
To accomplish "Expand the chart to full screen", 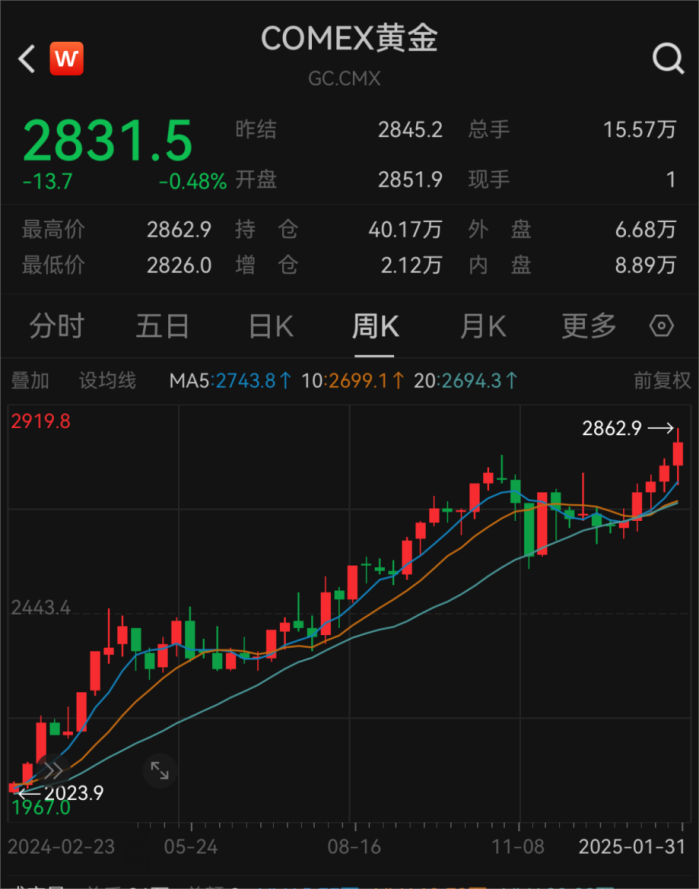I will [160, 770].
